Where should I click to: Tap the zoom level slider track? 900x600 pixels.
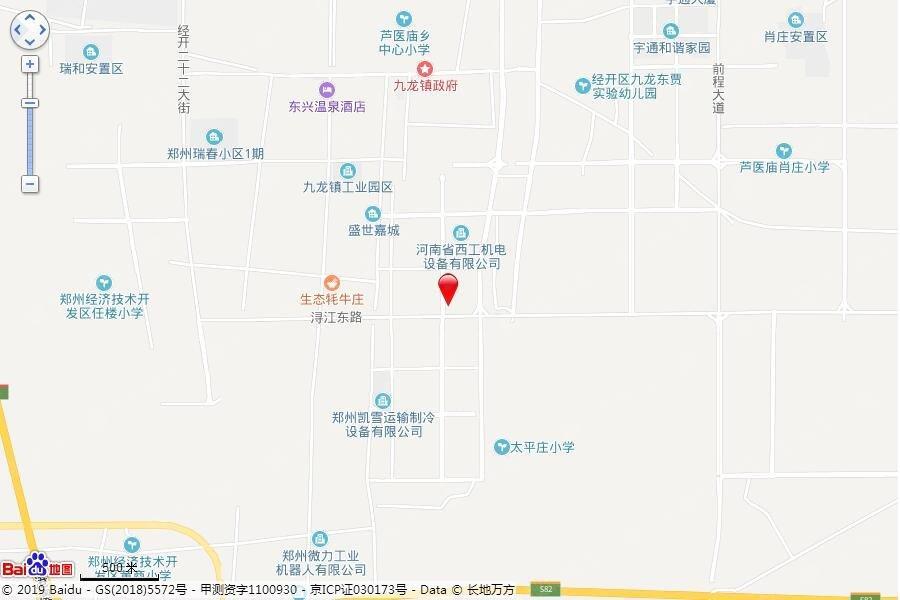coord(30,140)
